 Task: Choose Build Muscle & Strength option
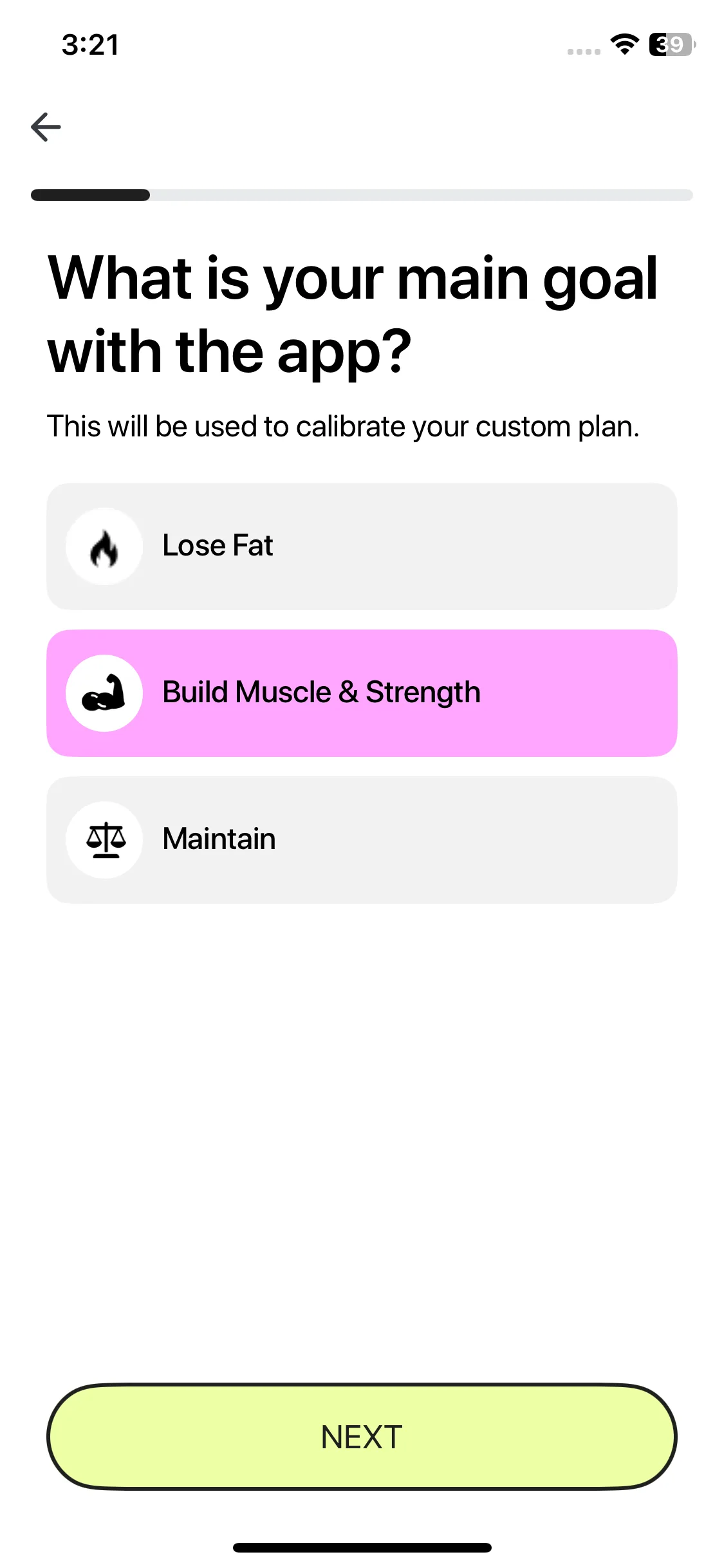click(x=362, y=693)
